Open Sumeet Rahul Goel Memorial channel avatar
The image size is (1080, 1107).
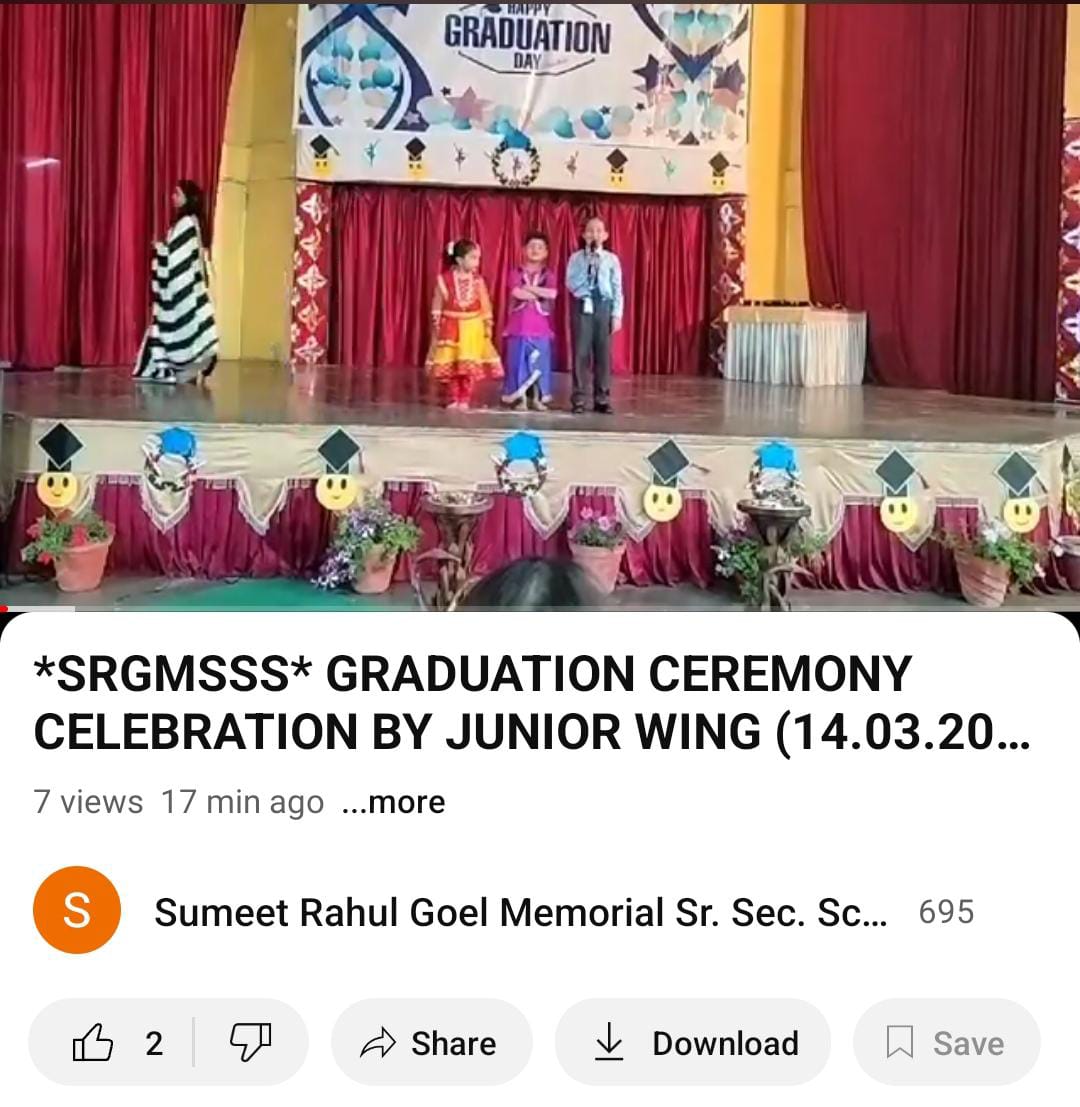click(x=77, y=911)
